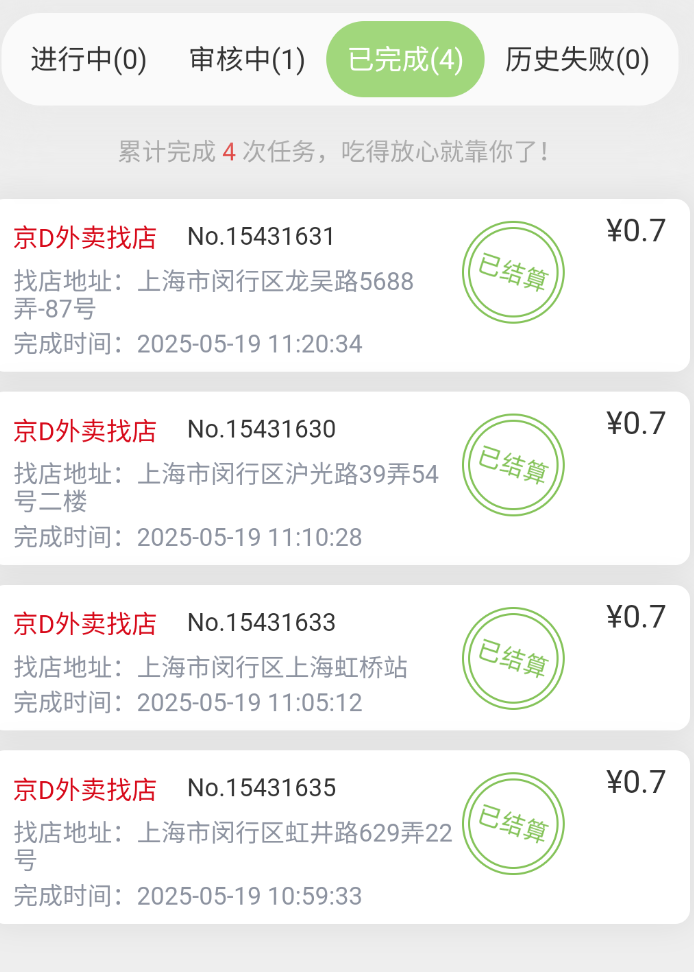Select the 已完成(4) tab
Viewport: 694px width, 972px height.
click(x=405, y=60)
